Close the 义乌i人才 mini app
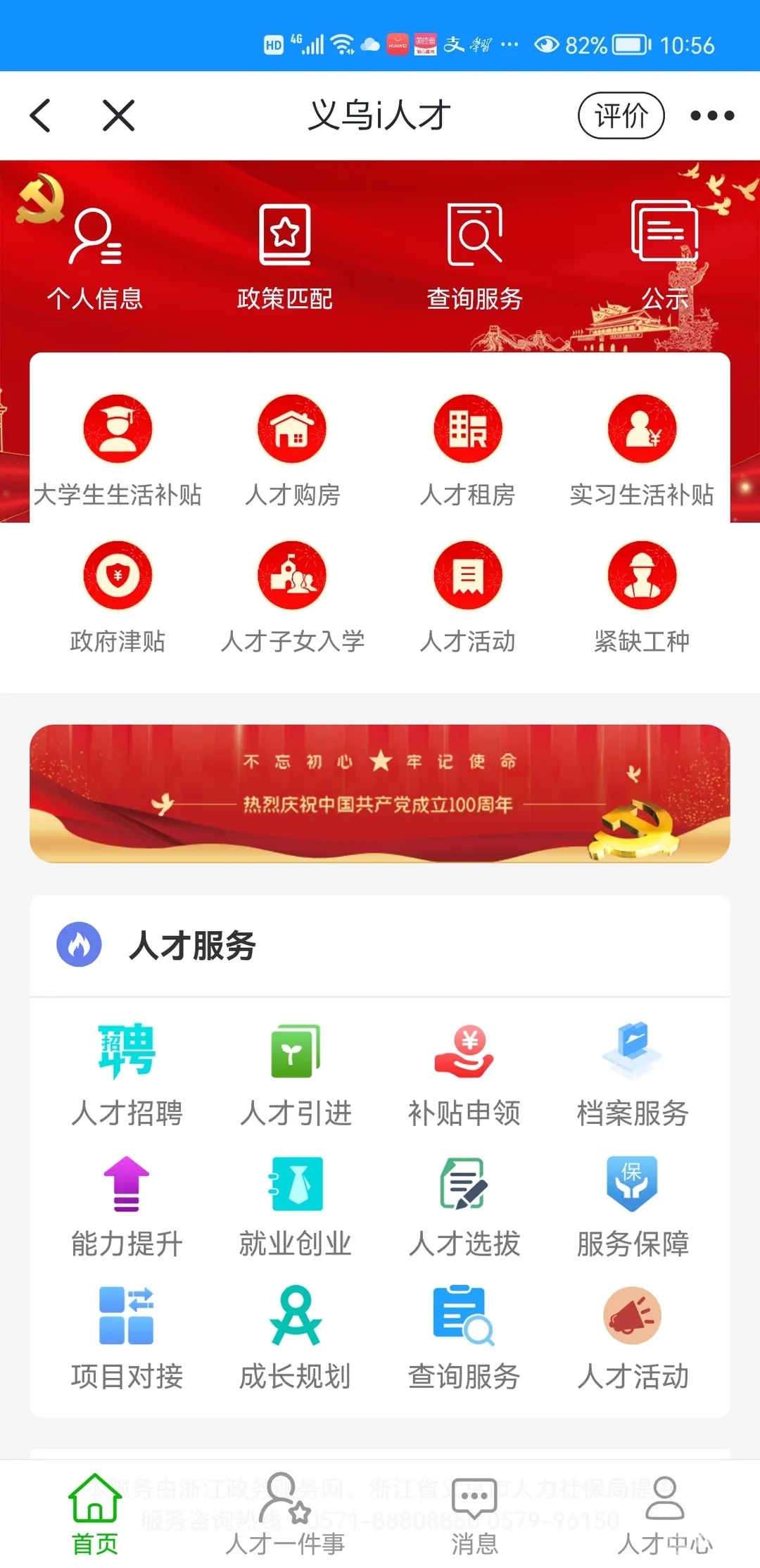 click(118, 115)
